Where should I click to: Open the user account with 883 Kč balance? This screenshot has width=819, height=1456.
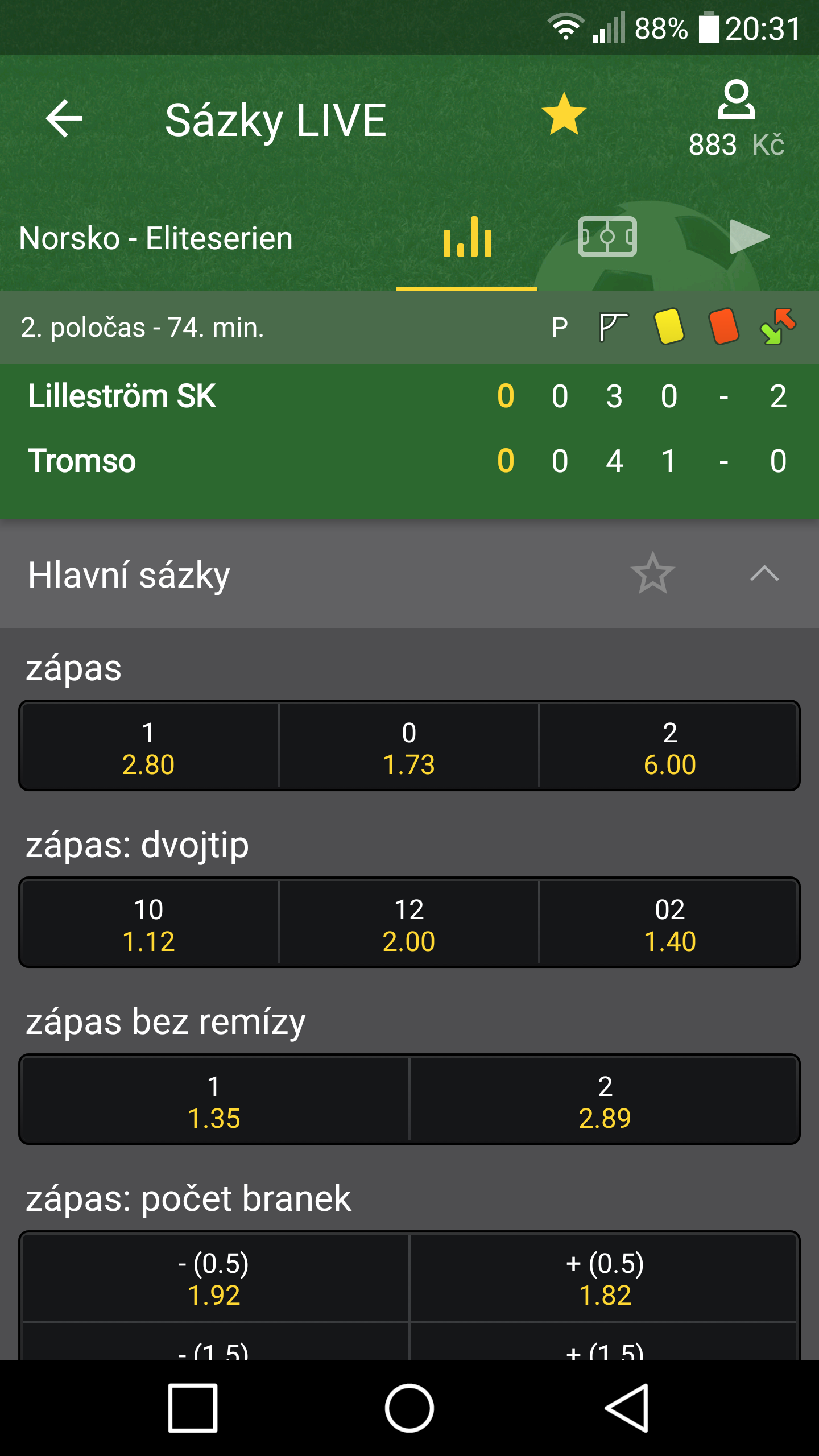coord(736,119)
